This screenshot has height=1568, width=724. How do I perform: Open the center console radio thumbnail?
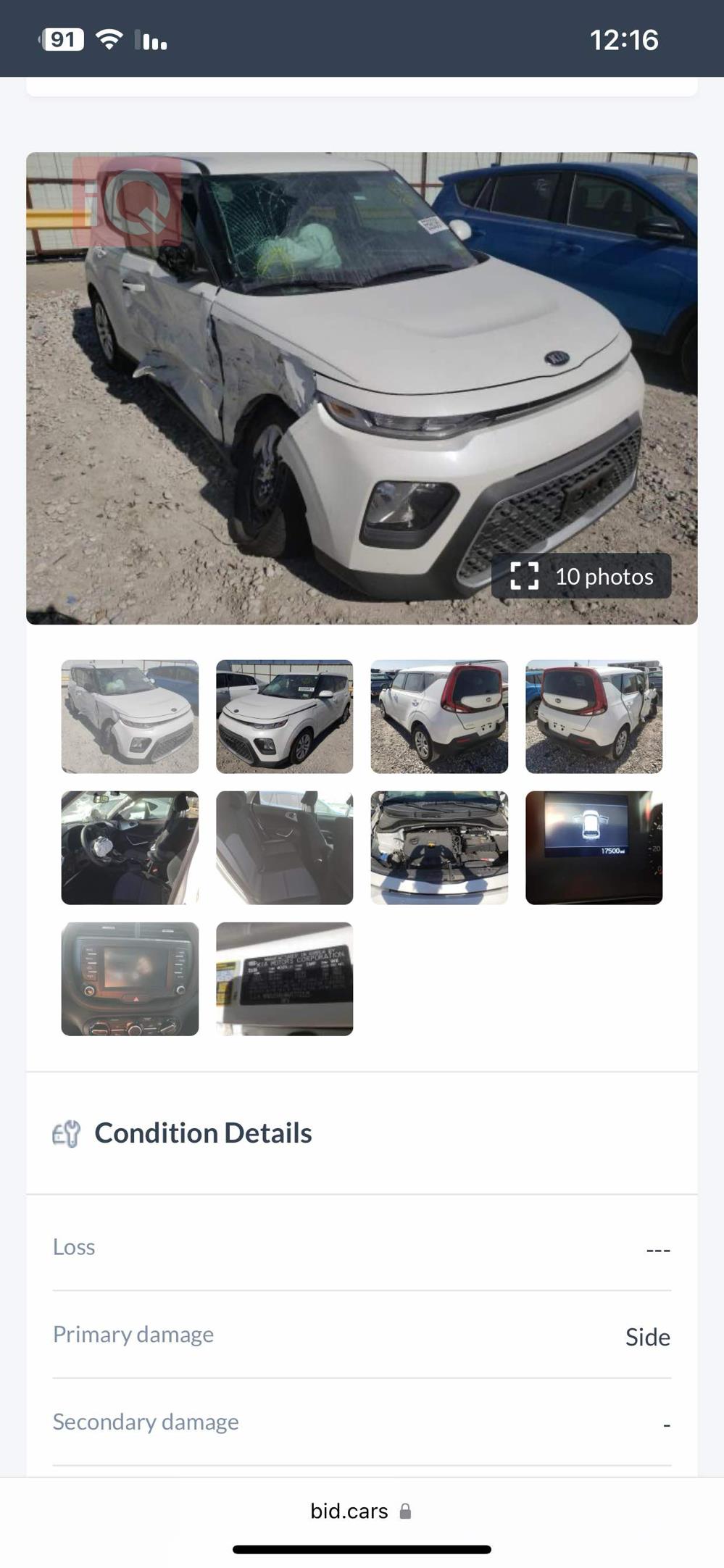tap(130, 978)
